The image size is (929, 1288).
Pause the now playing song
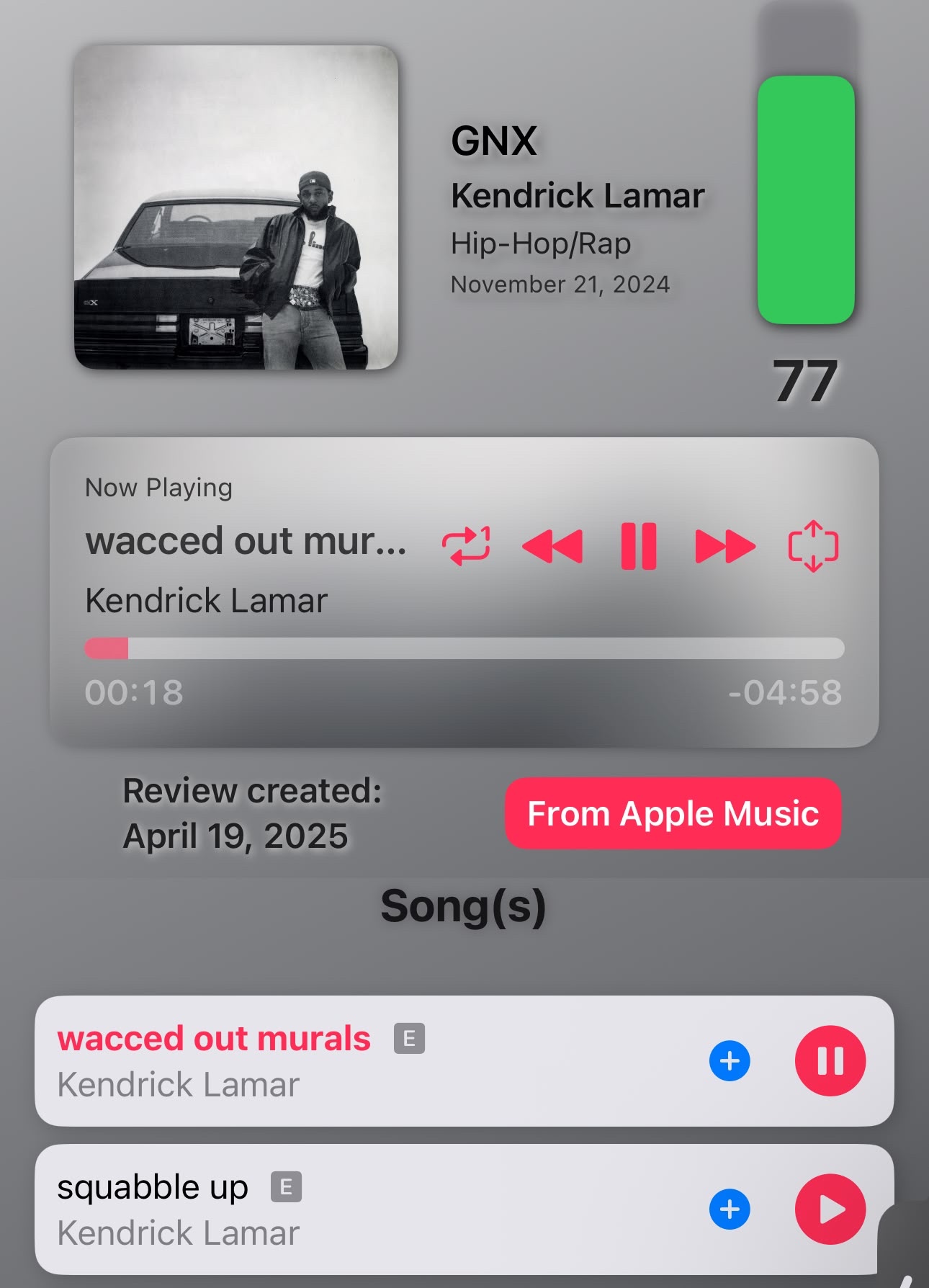coord(639,546)
